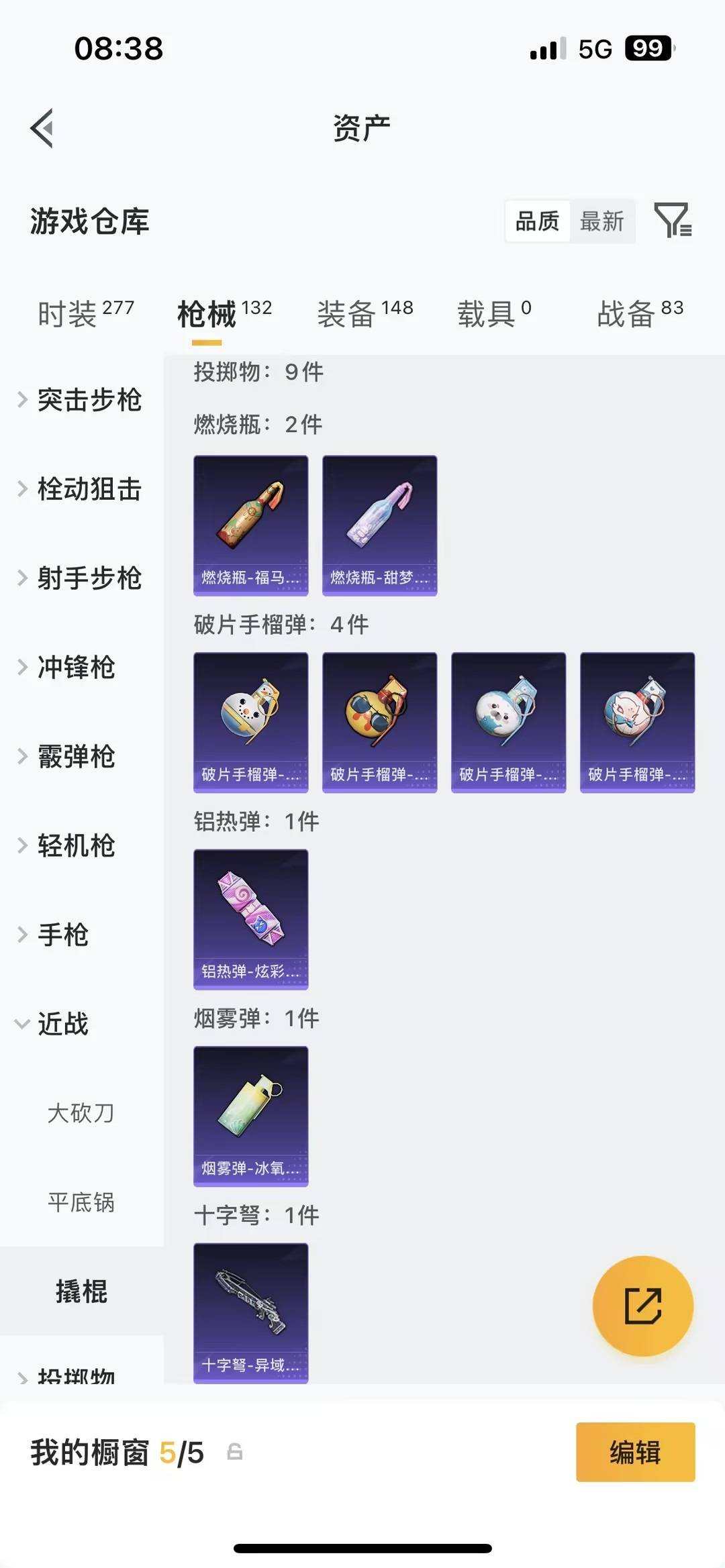This screenshot has width=725, height=1568.
Task: Open the filter icon beside 最新
Action: point(674,221)
